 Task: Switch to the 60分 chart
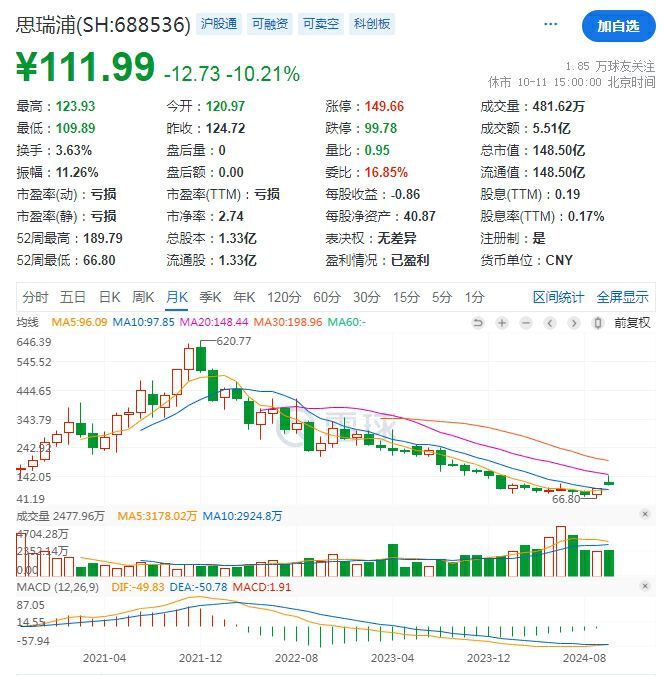(327, 297)
